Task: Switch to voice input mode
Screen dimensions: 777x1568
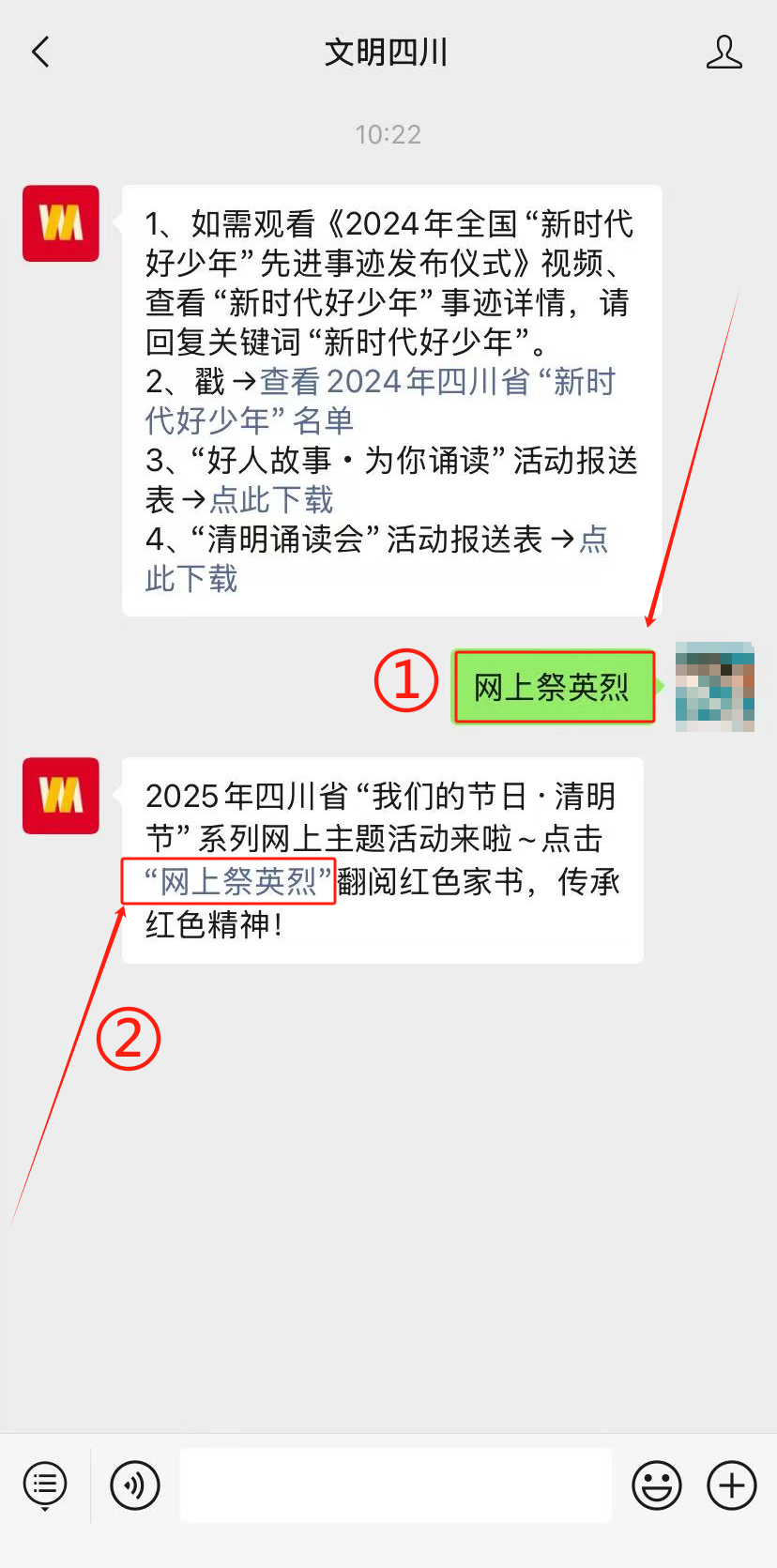Action: pos(135,1485)
